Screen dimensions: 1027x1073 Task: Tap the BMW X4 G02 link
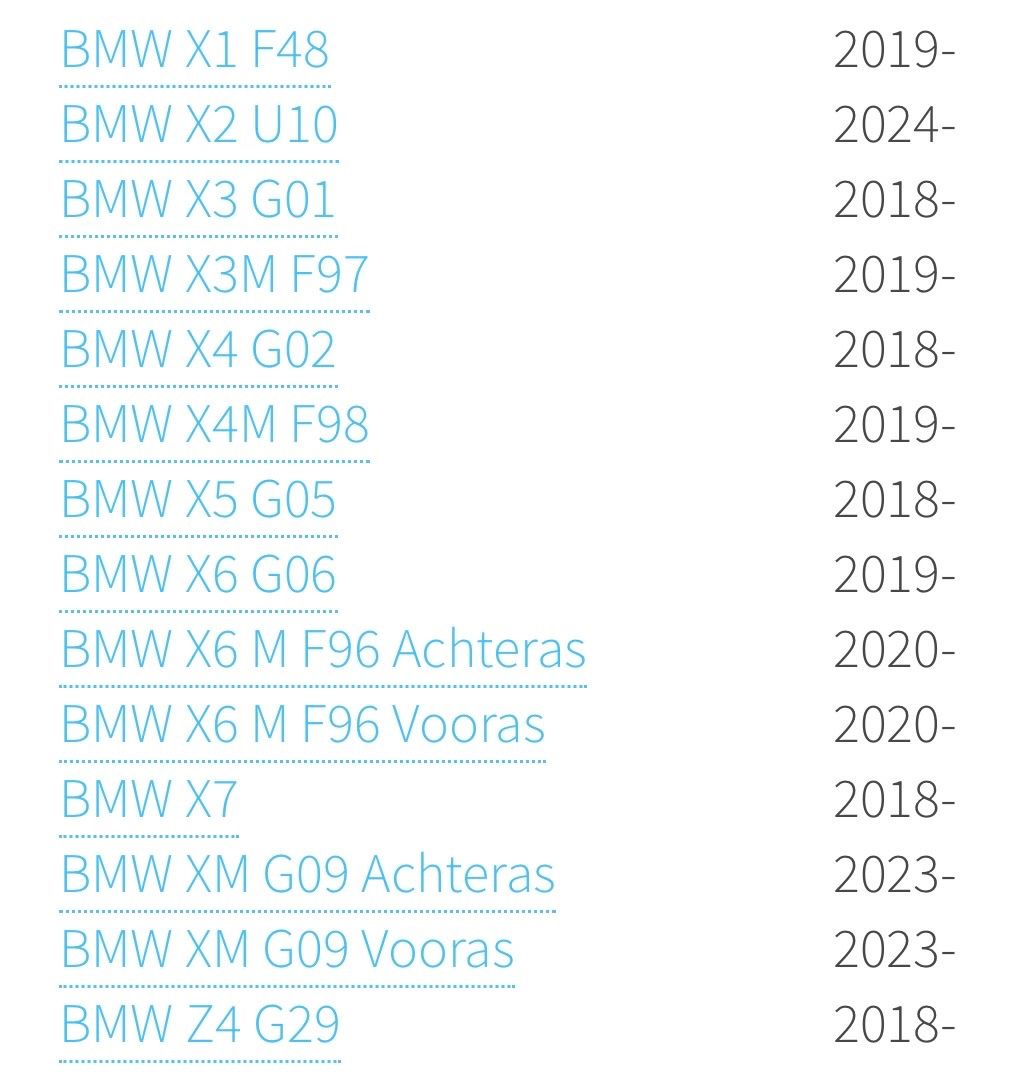(198, 350)
